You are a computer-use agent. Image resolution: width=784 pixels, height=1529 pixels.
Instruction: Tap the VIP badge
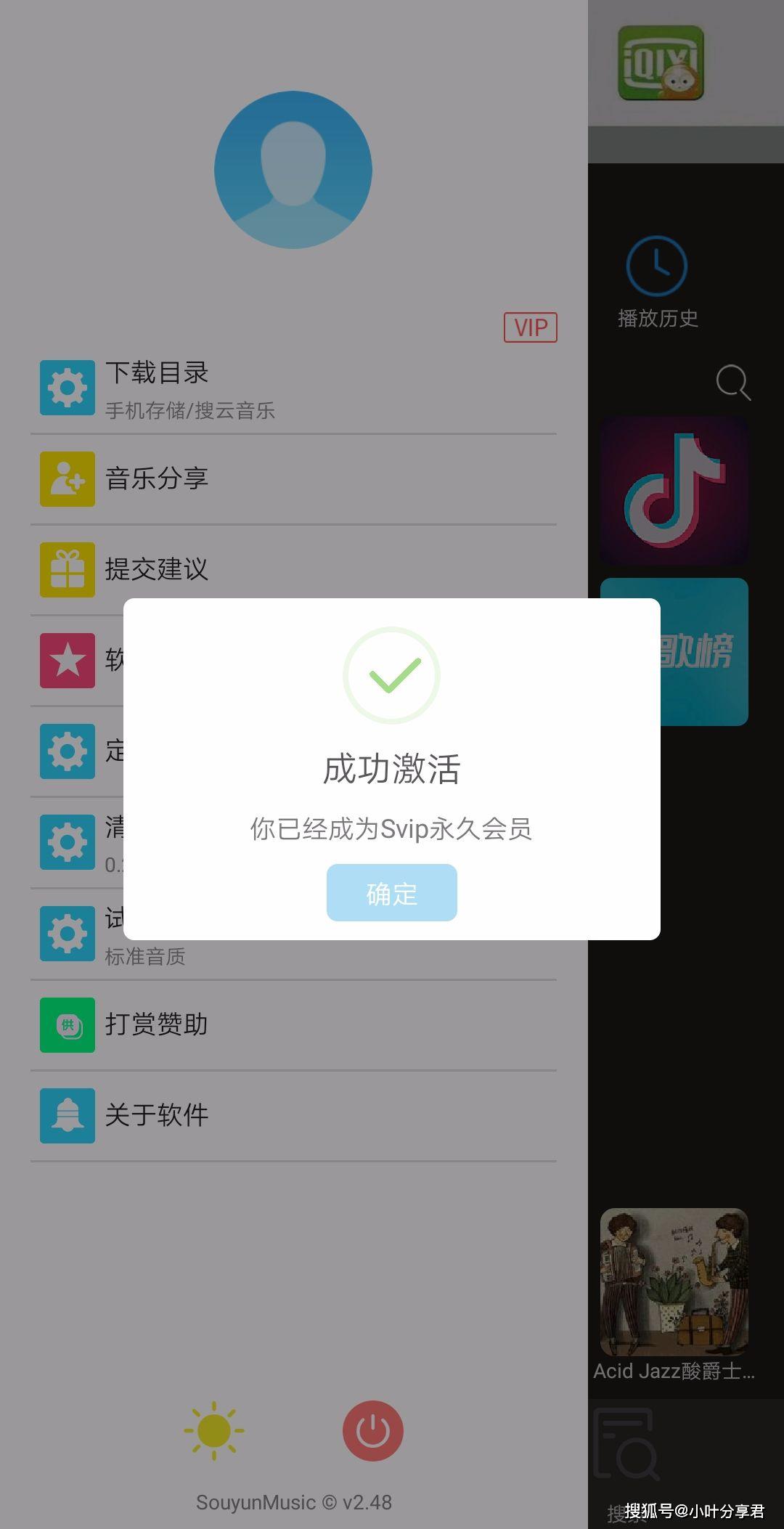point(531,327)
